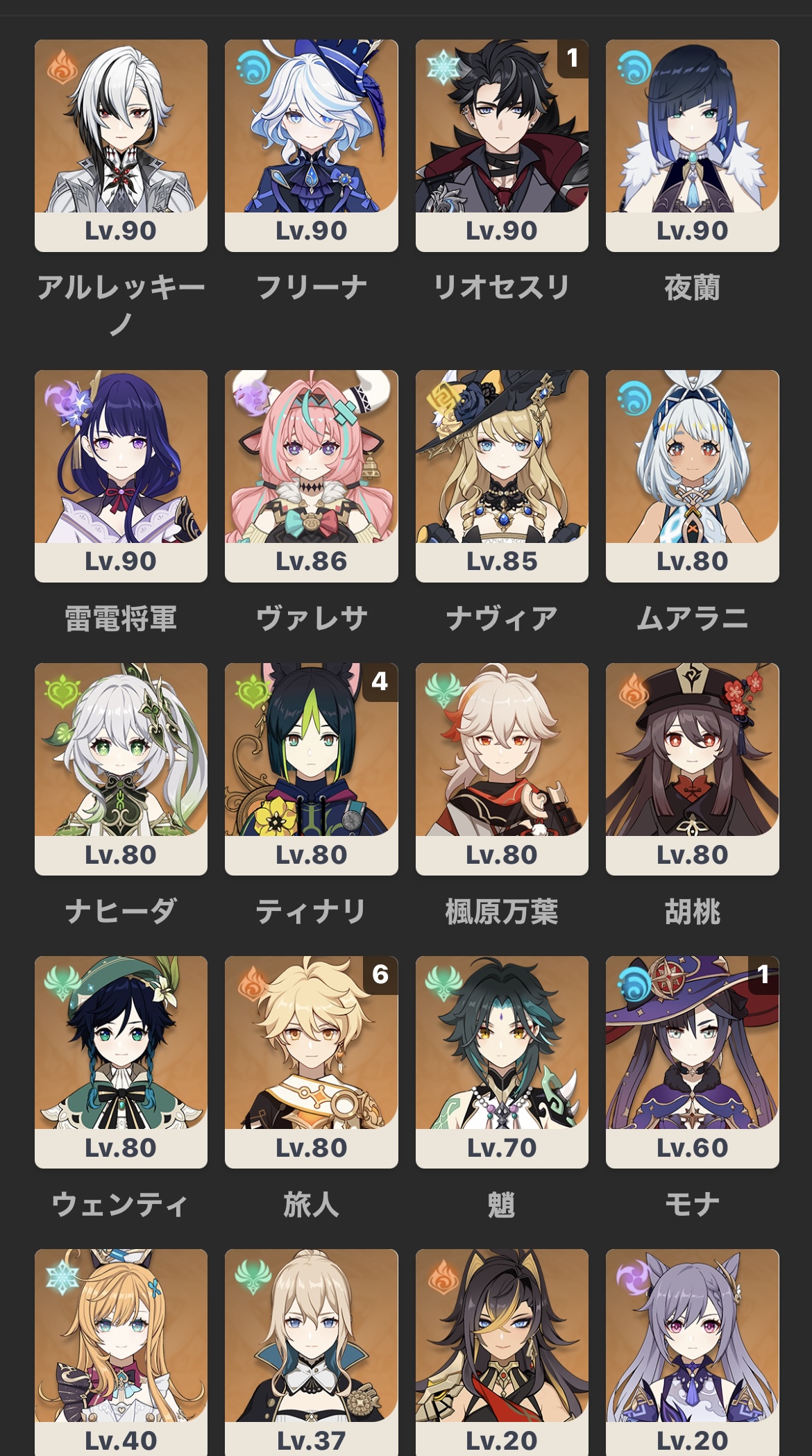Tap the 夜蘭 character card
This screenshot has width=812, height=1456.
point(693,145)
